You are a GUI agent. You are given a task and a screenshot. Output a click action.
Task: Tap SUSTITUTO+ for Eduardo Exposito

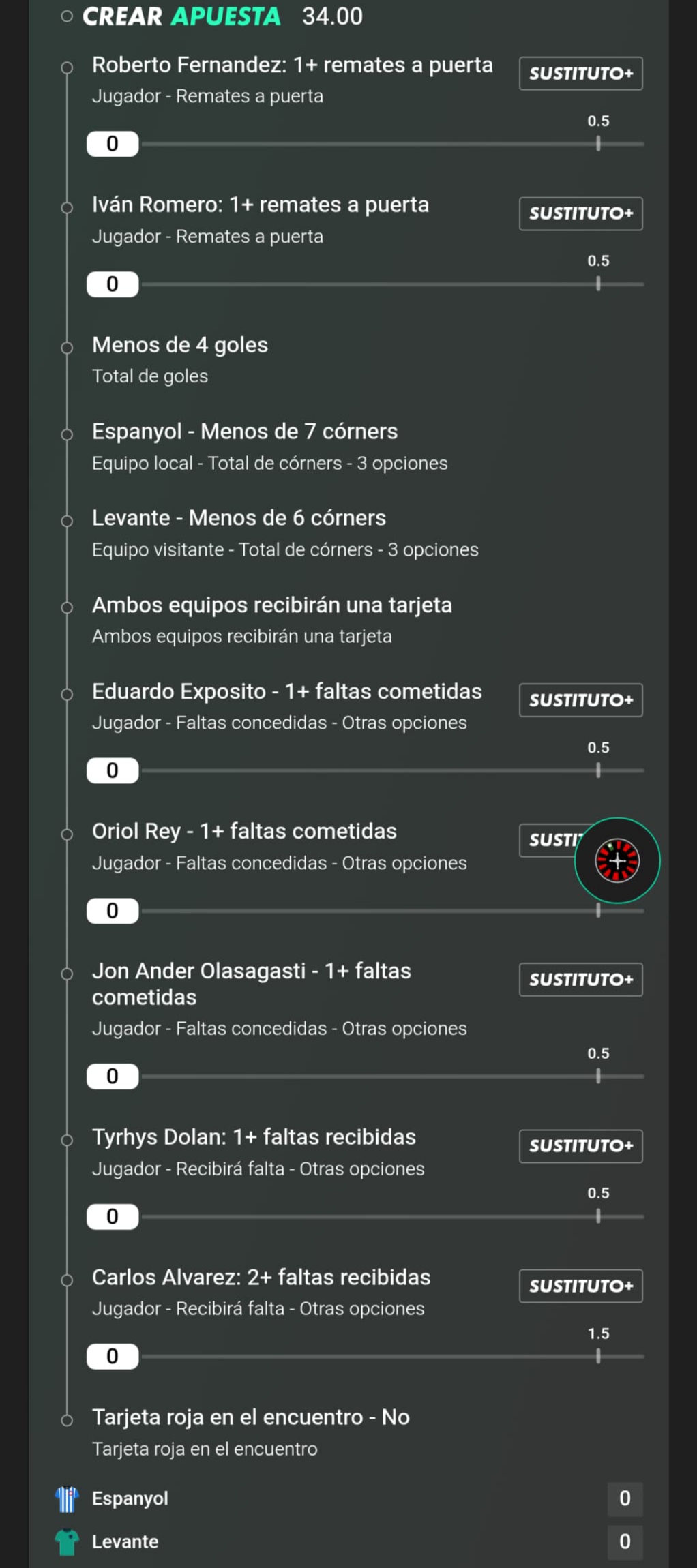(581, 700)
